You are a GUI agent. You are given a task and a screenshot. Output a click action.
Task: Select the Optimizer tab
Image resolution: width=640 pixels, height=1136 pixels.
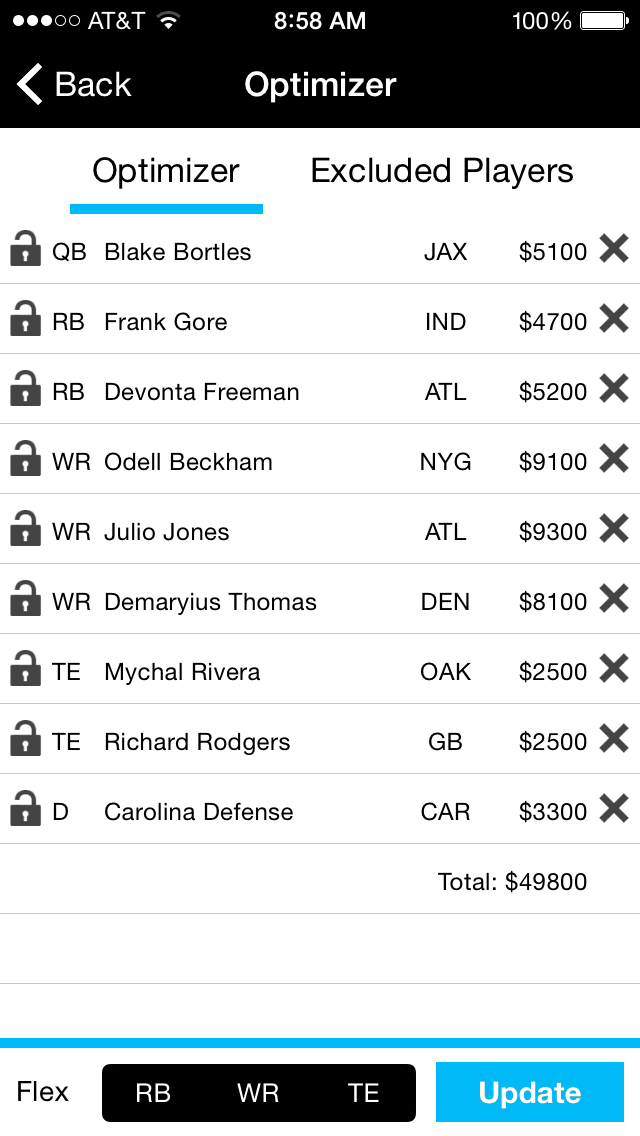[166, 171]
